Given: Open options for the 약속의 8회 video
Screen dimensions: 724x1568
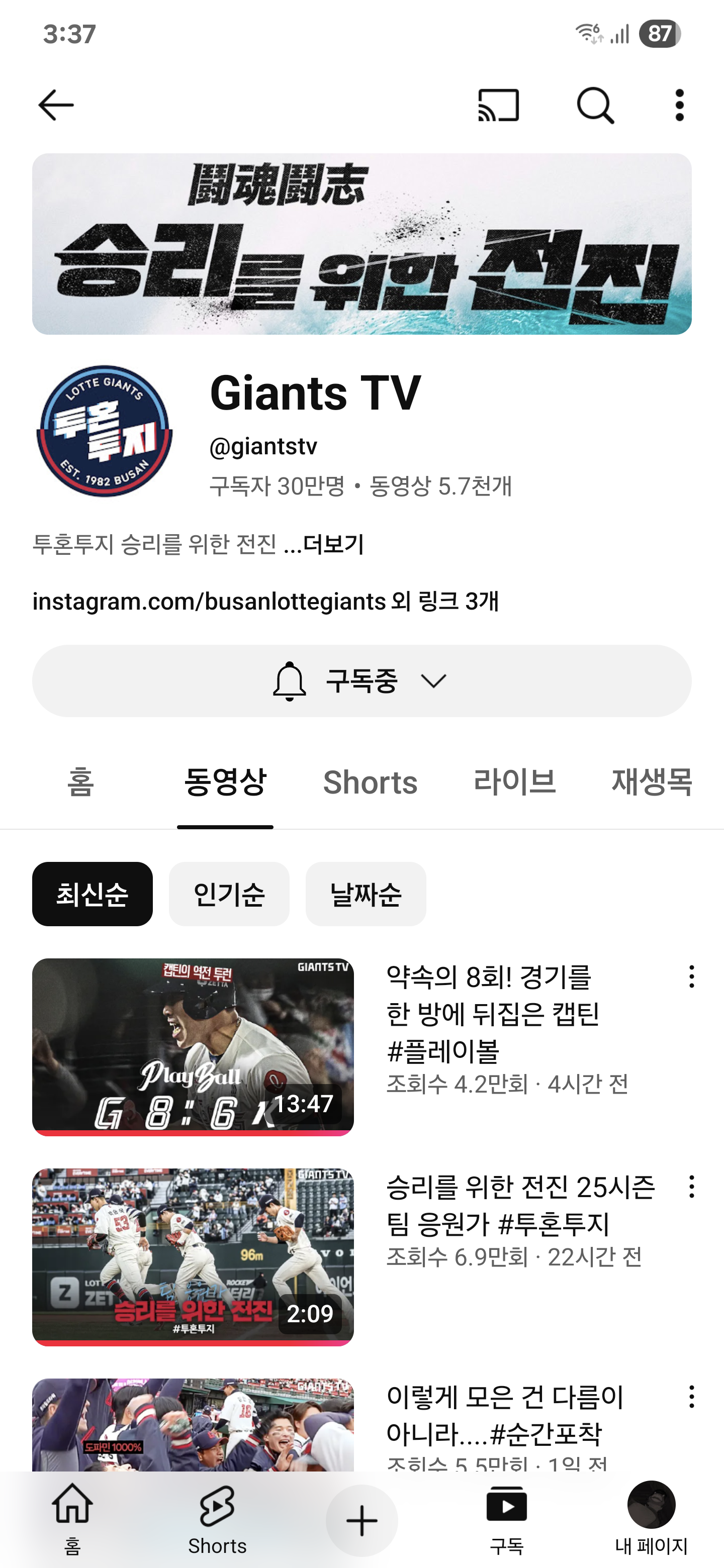Looking at the screenshot, I should (691, 977).
